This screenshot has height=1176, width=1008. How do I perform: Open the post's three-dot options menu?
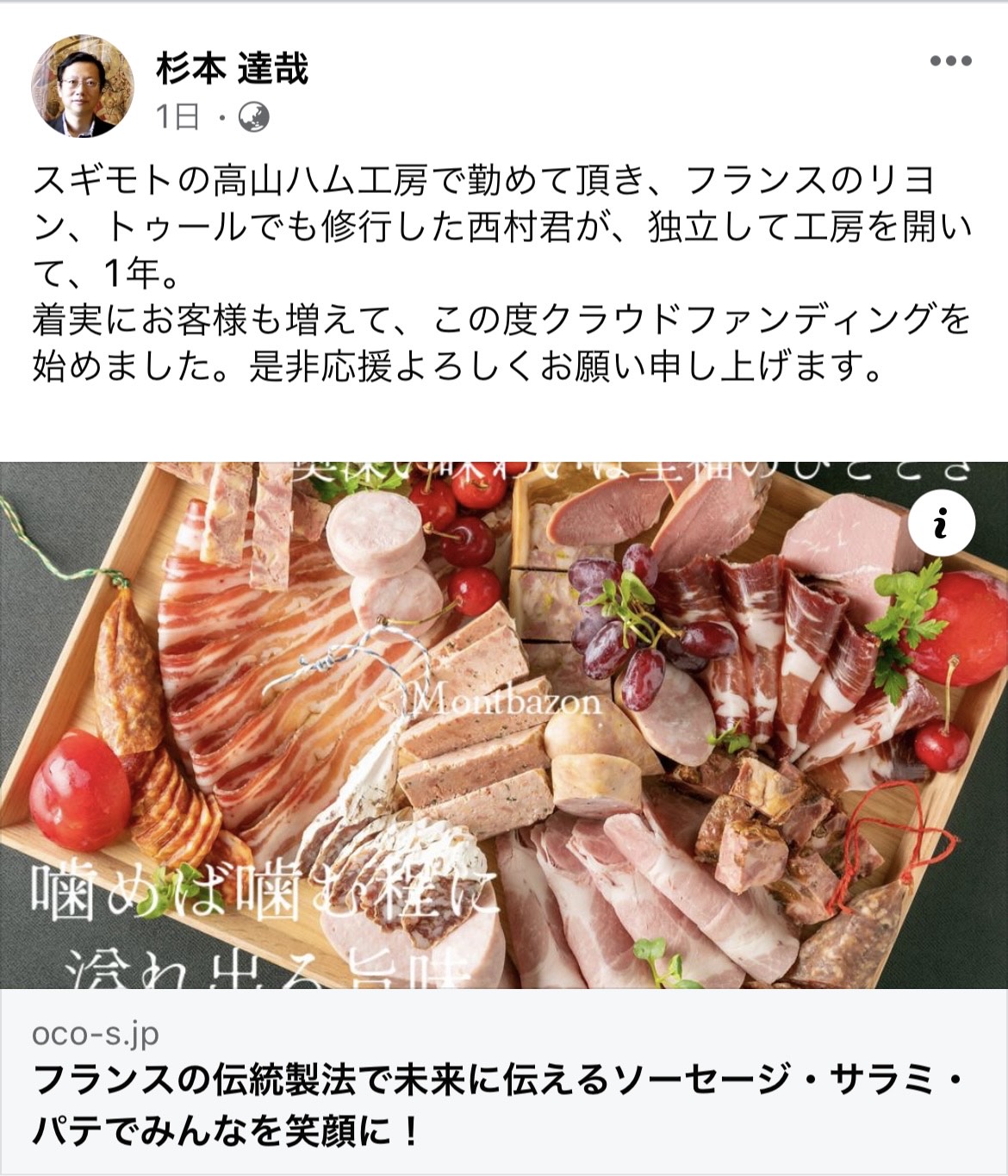[x=950, y=60]
